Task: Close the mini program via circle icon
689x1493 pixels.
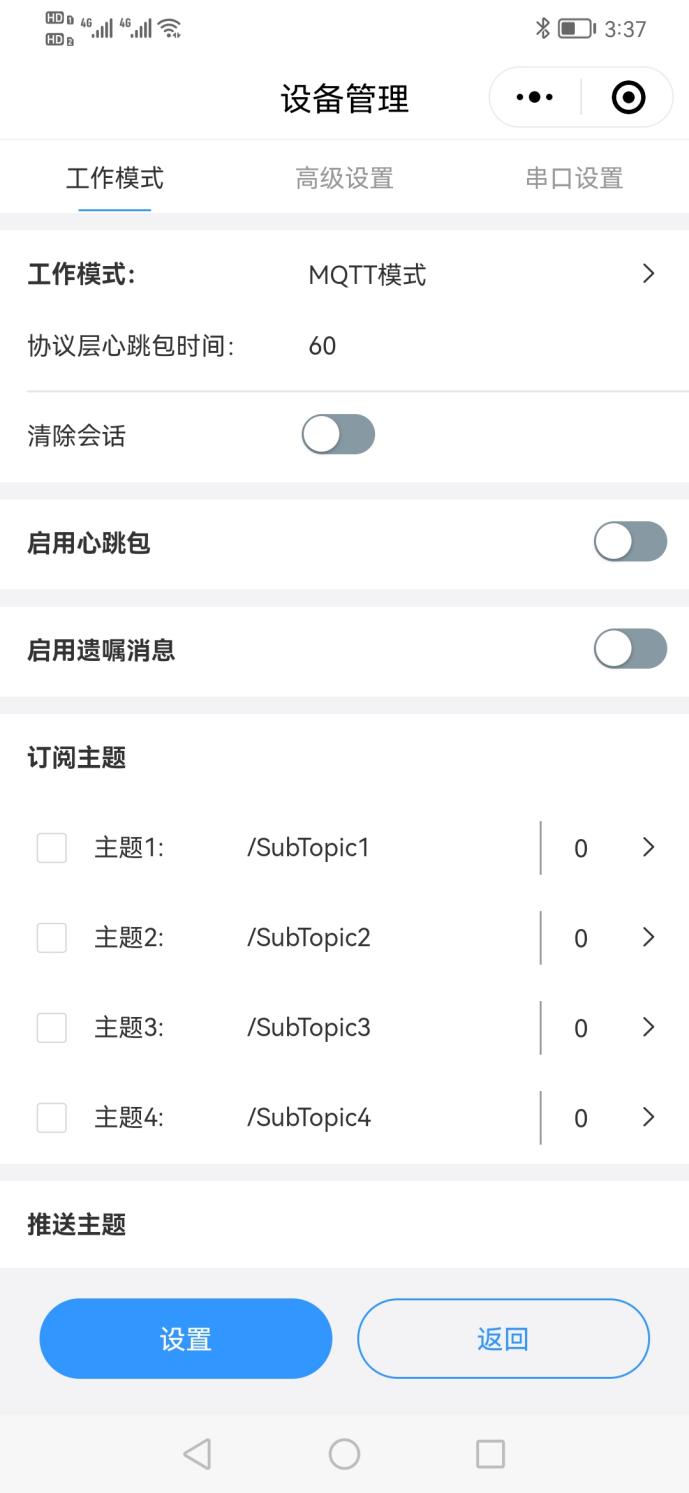Action: click(628, 98)
